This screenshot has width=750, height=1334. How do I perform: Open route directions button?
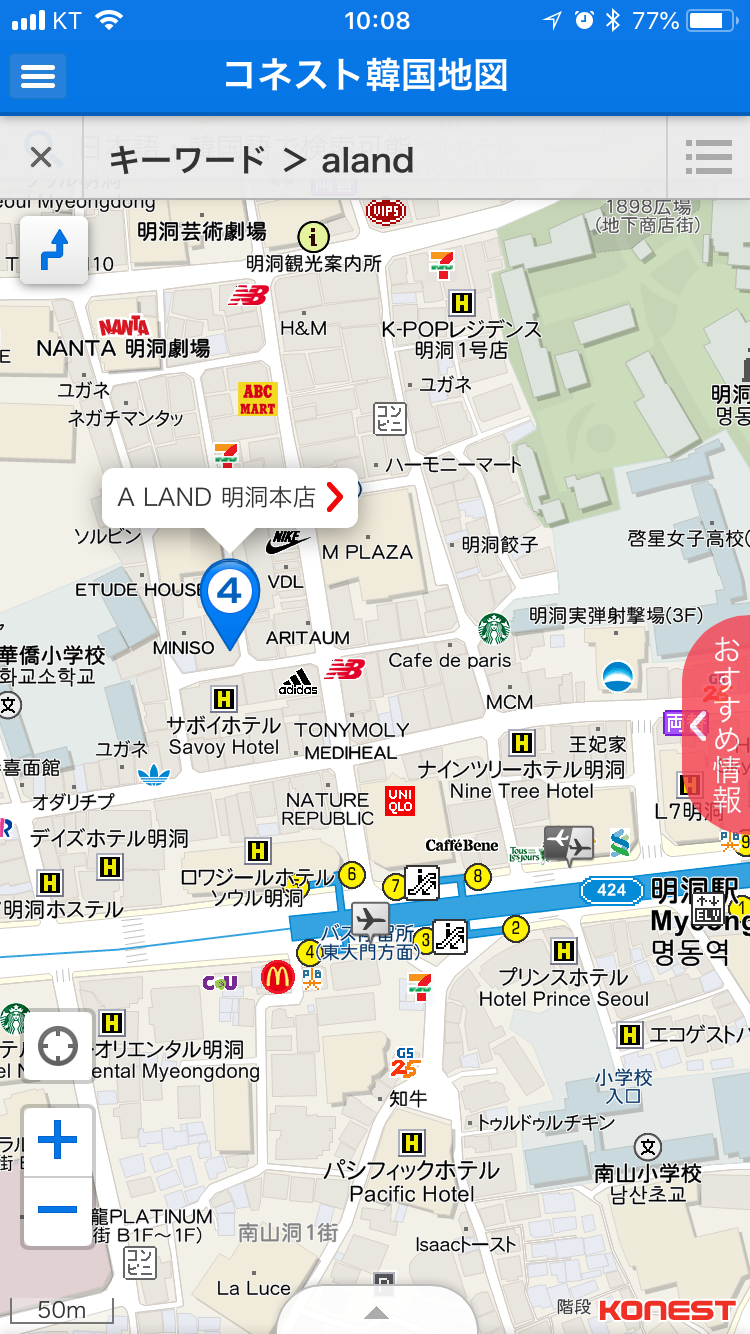(x=54, y=250)
